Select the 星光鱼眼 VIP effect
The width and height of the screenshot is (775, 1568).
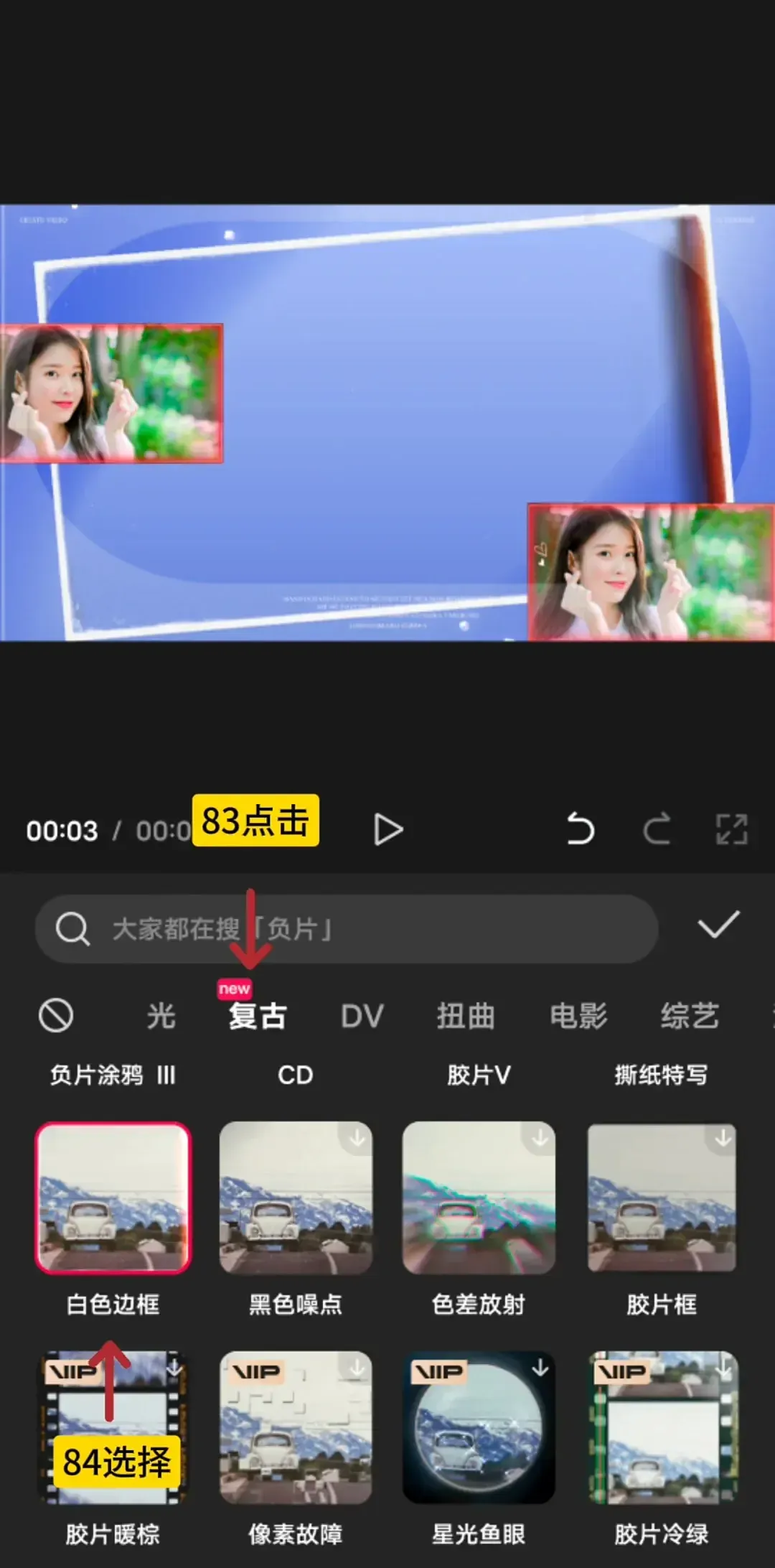point(479,1427)
